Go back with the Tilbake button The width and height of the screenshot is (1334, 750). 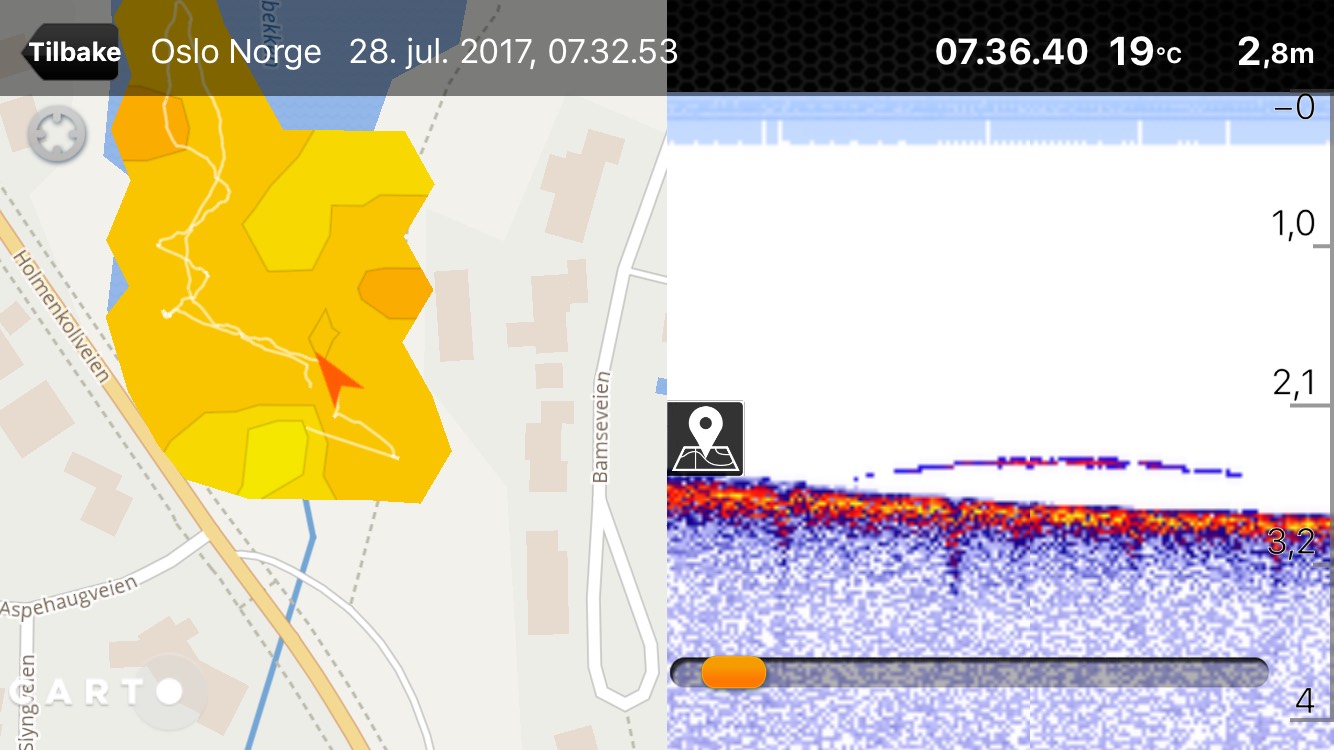pyautogui.click(x=72, y=52)
